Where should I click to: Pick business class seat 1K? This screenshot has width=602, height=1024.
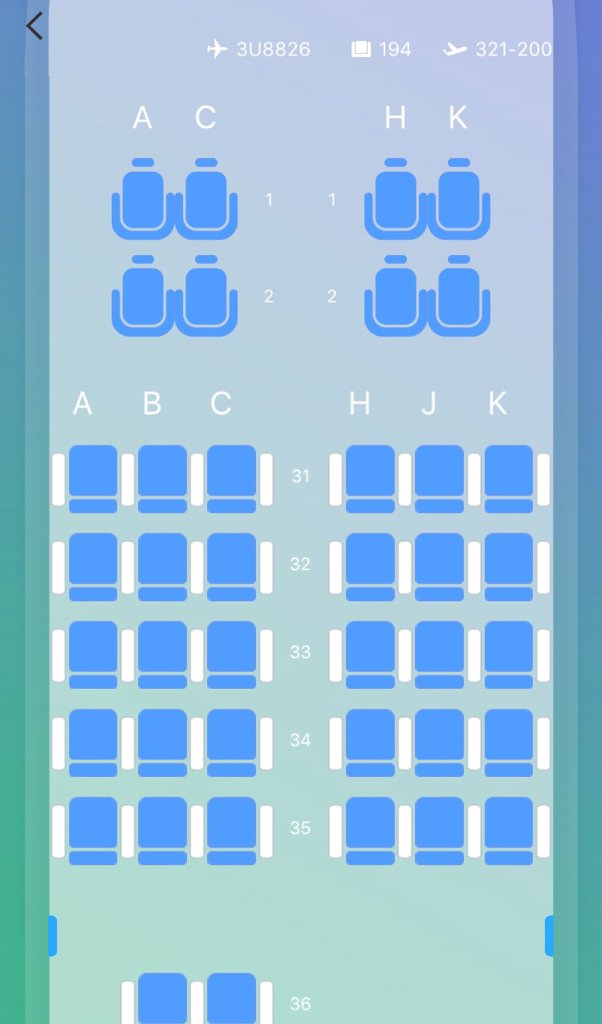point(458,201)
